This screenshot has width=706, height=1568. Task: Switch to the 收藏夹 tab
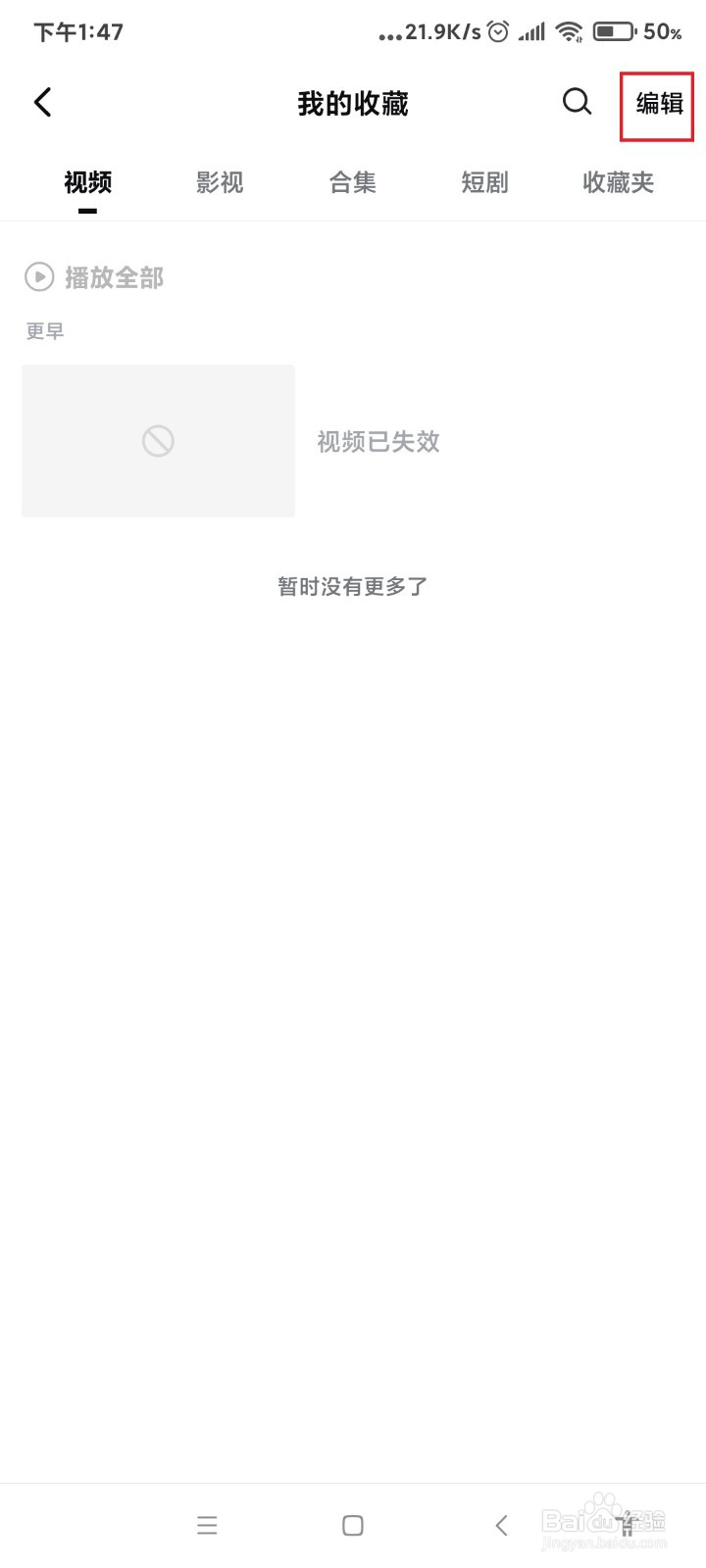point(618,182)
